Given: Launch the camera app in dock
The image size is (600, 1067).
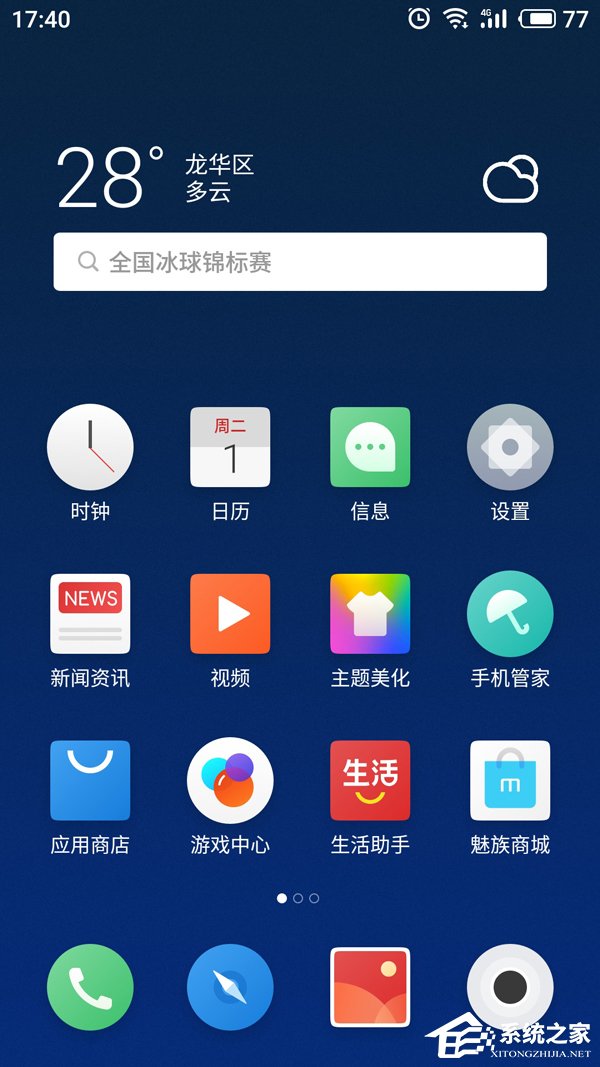Looking at the screenshot, I should [x=510, y=987].
